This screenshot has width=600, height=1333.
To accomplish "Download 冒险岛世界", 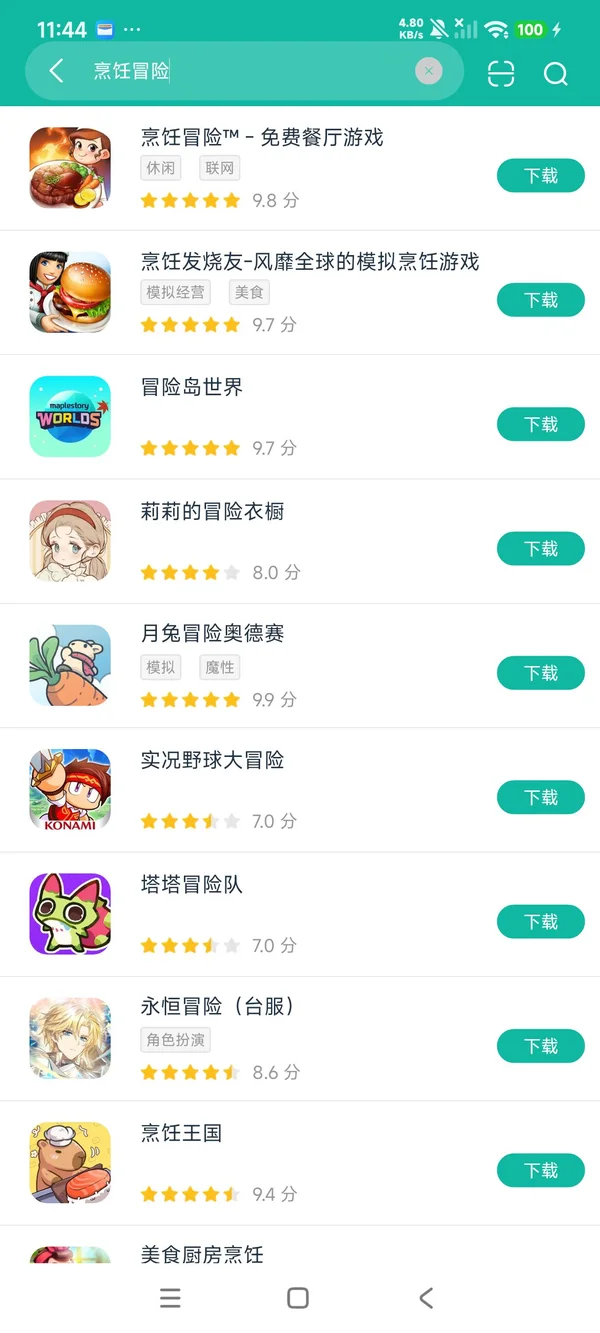I will [540, 425].
